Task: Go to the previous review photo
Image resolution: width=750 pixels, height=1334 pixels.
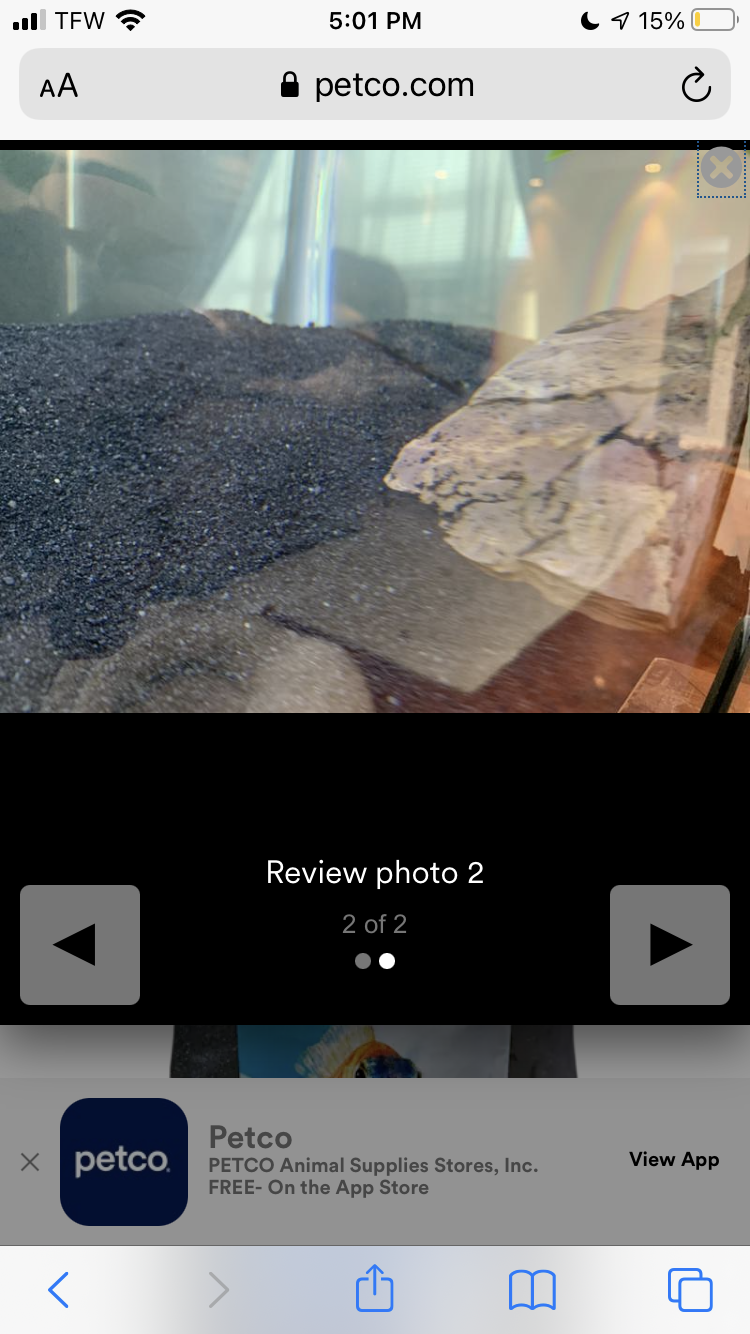Action: [x=80, y=945]
